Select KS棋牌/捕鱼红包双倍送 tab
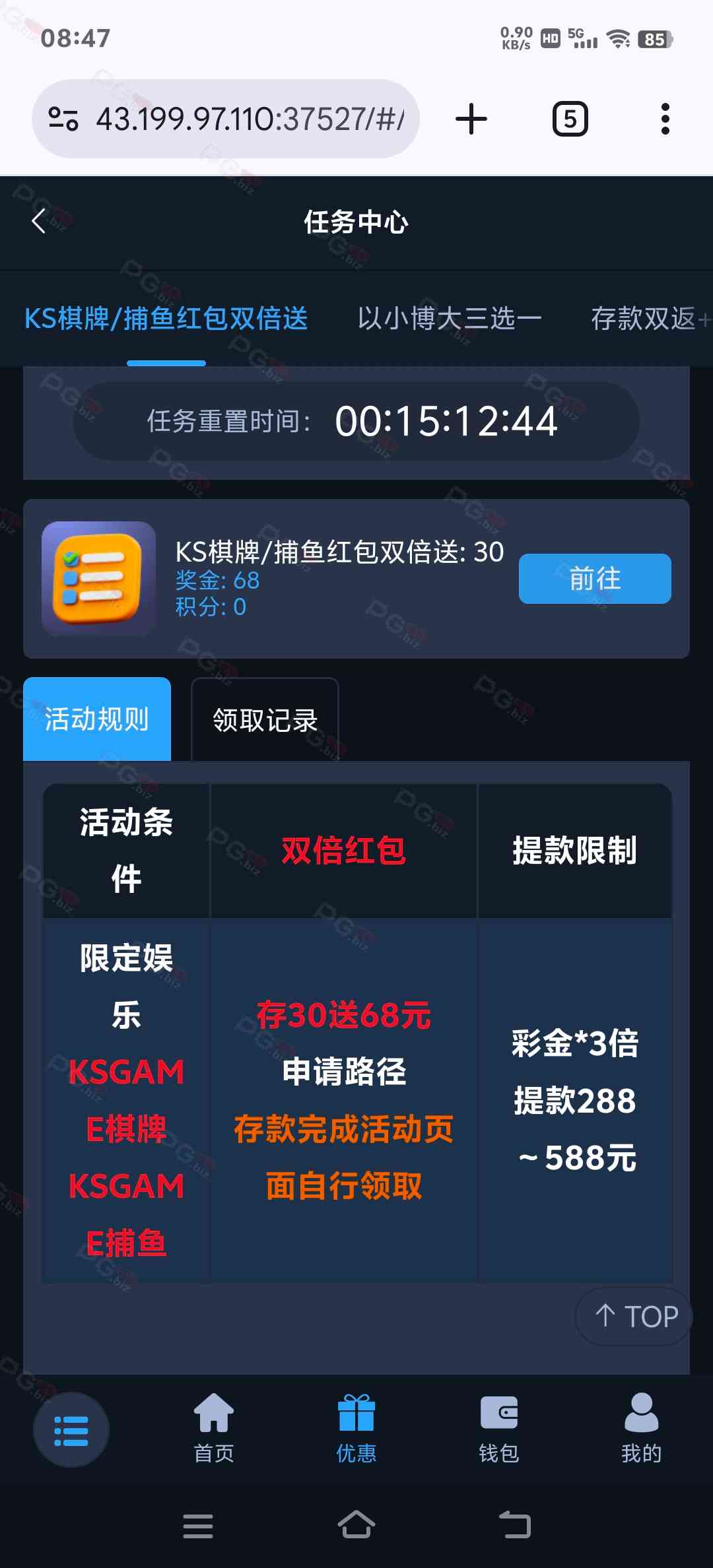The image size is (713, 1568). pos(166,319)
